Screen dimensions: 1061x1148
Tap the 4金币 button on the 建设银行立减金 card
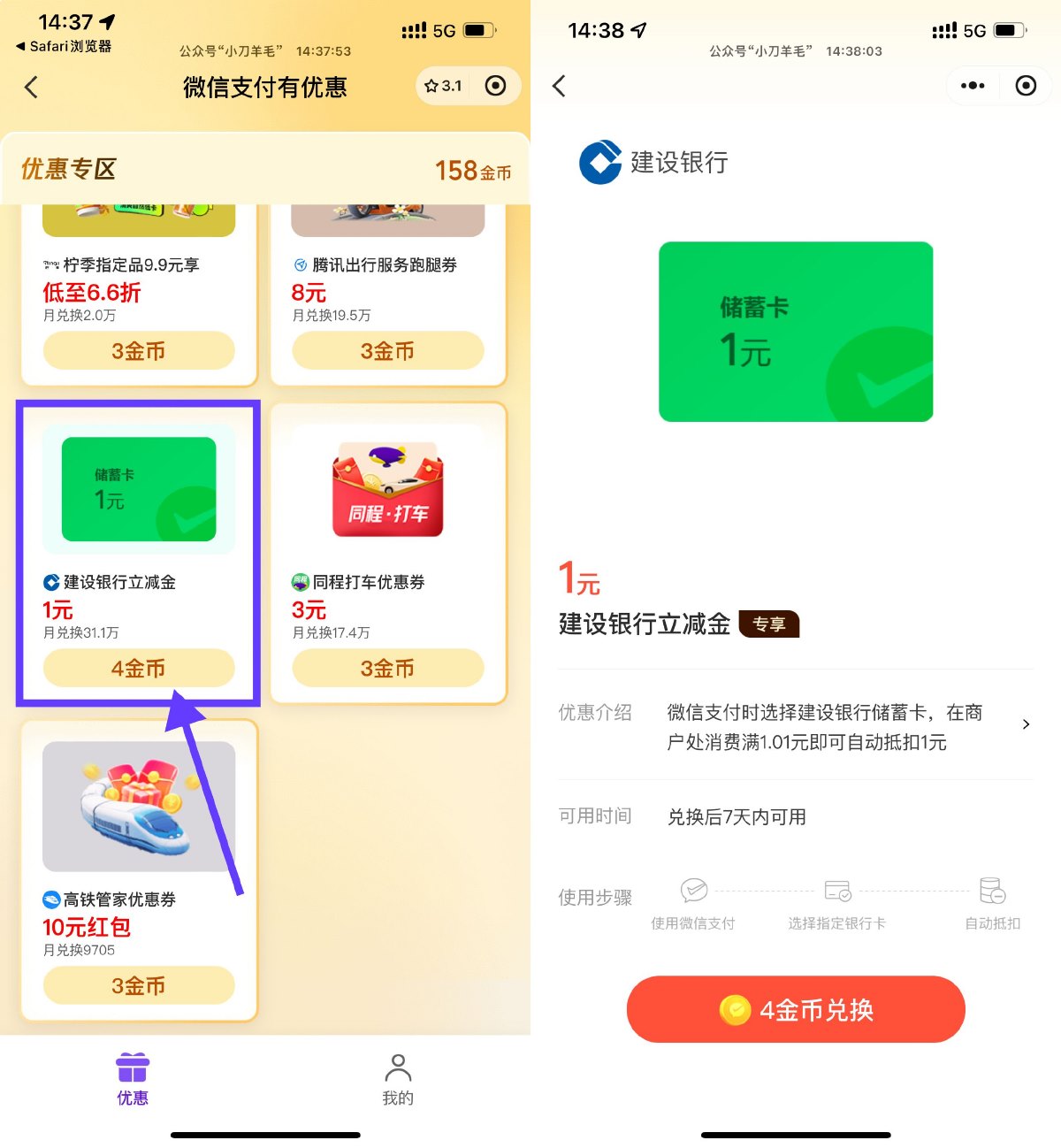pyautogui.click(x=139, y=669)
